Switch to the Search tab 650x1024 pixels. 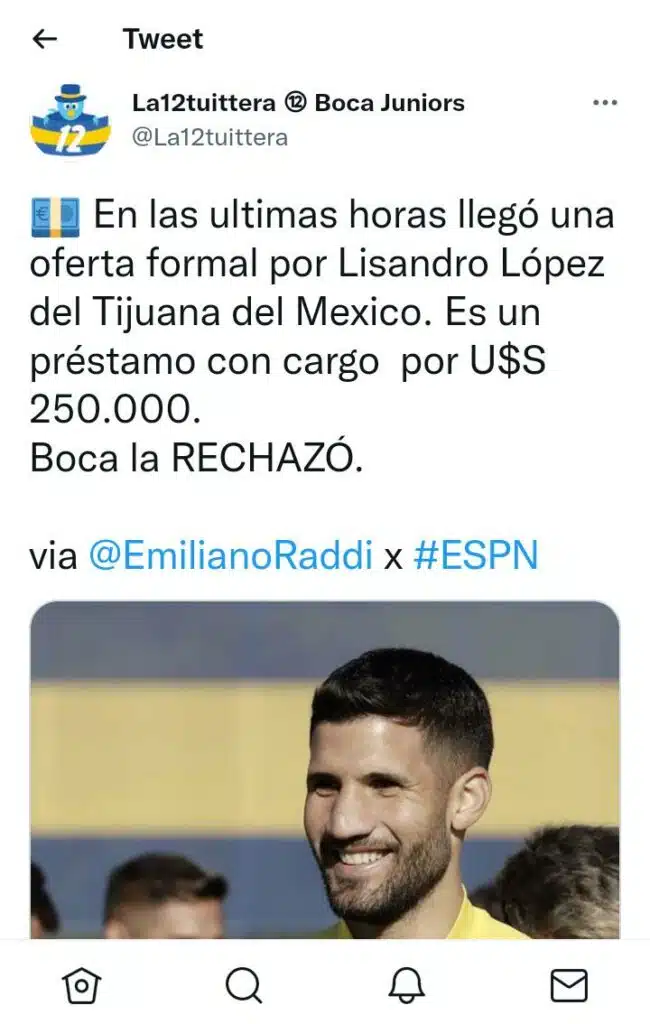(x=243, y=986)
